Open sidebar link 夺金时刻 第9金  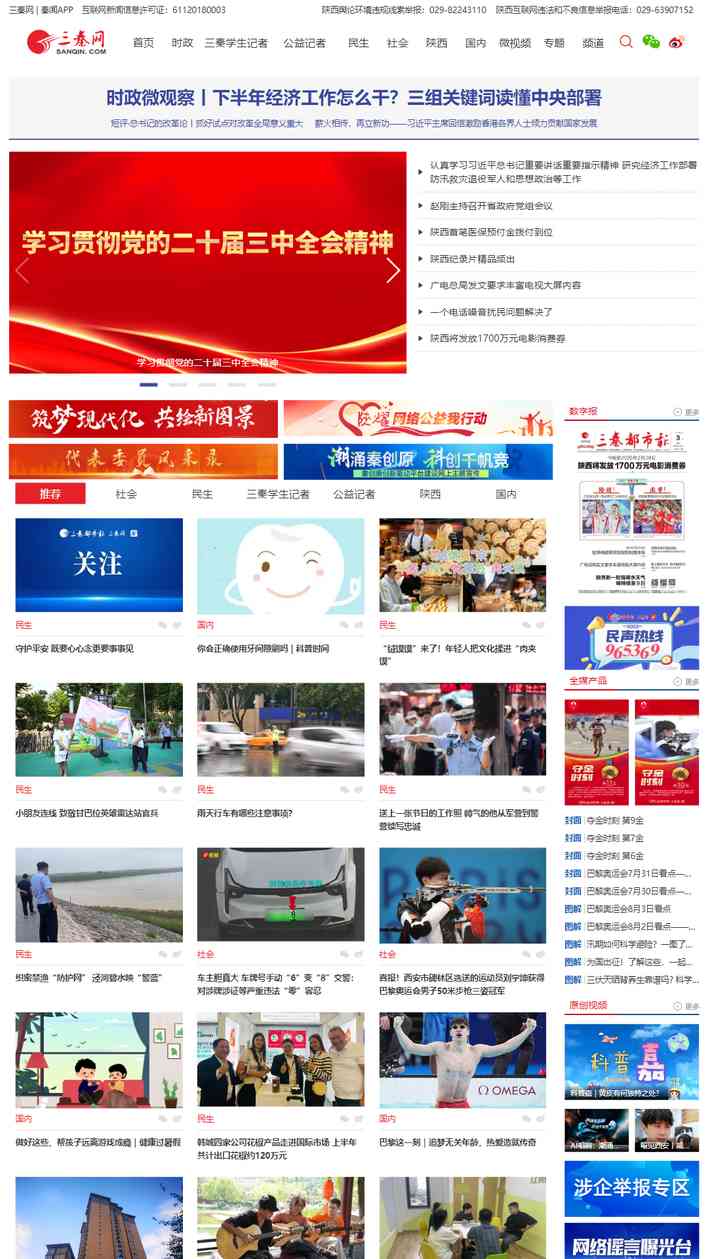[615, 820]
